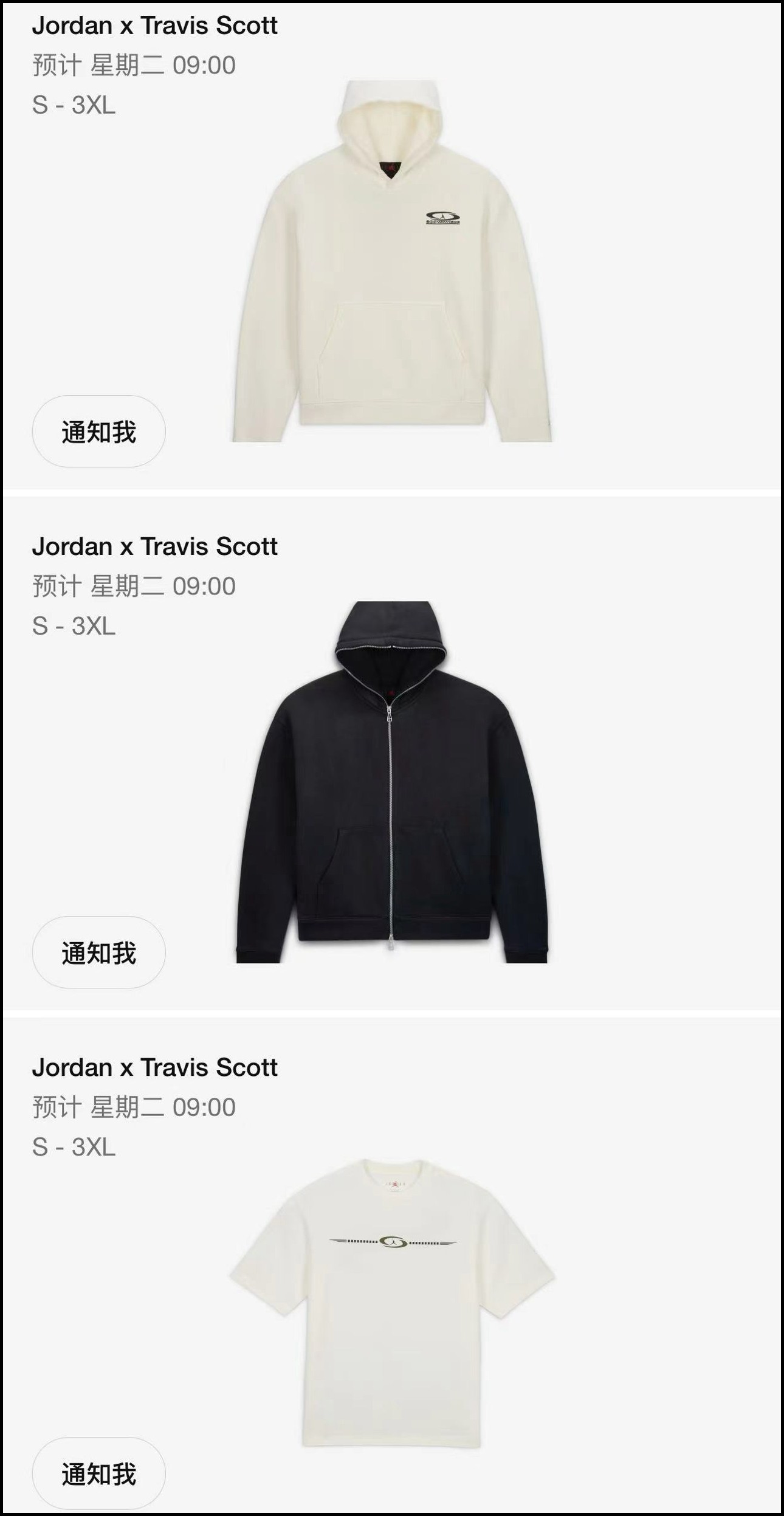784x1516 pixels.
Task: Open the black zip-up hoodie product card
Action: [392, 782]
